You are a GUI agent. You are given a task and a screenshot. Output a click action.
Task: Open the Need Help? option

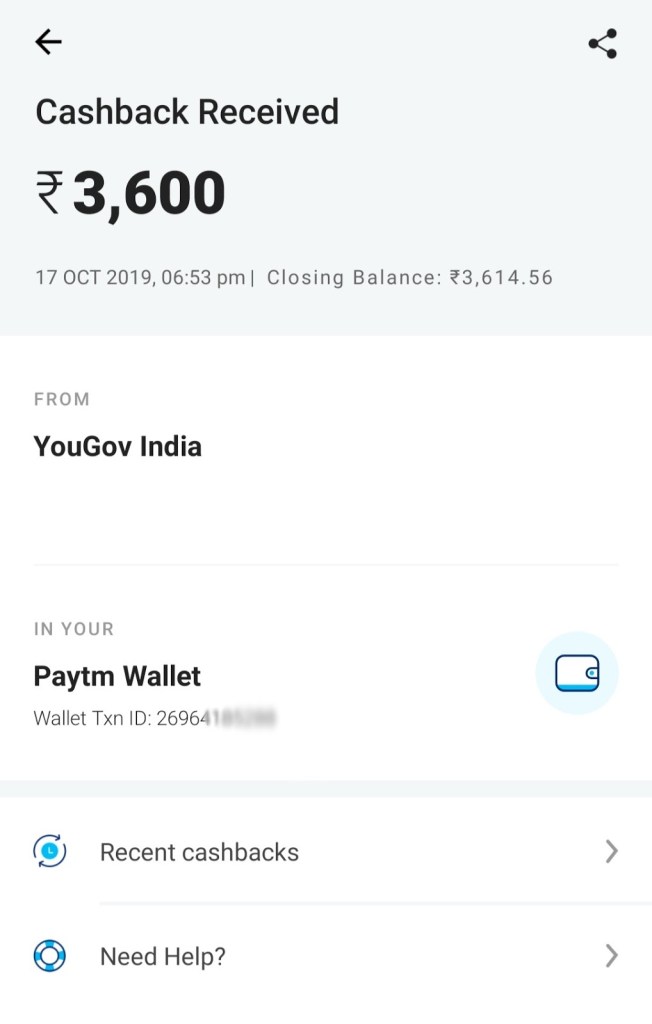[x=163, y=957]
